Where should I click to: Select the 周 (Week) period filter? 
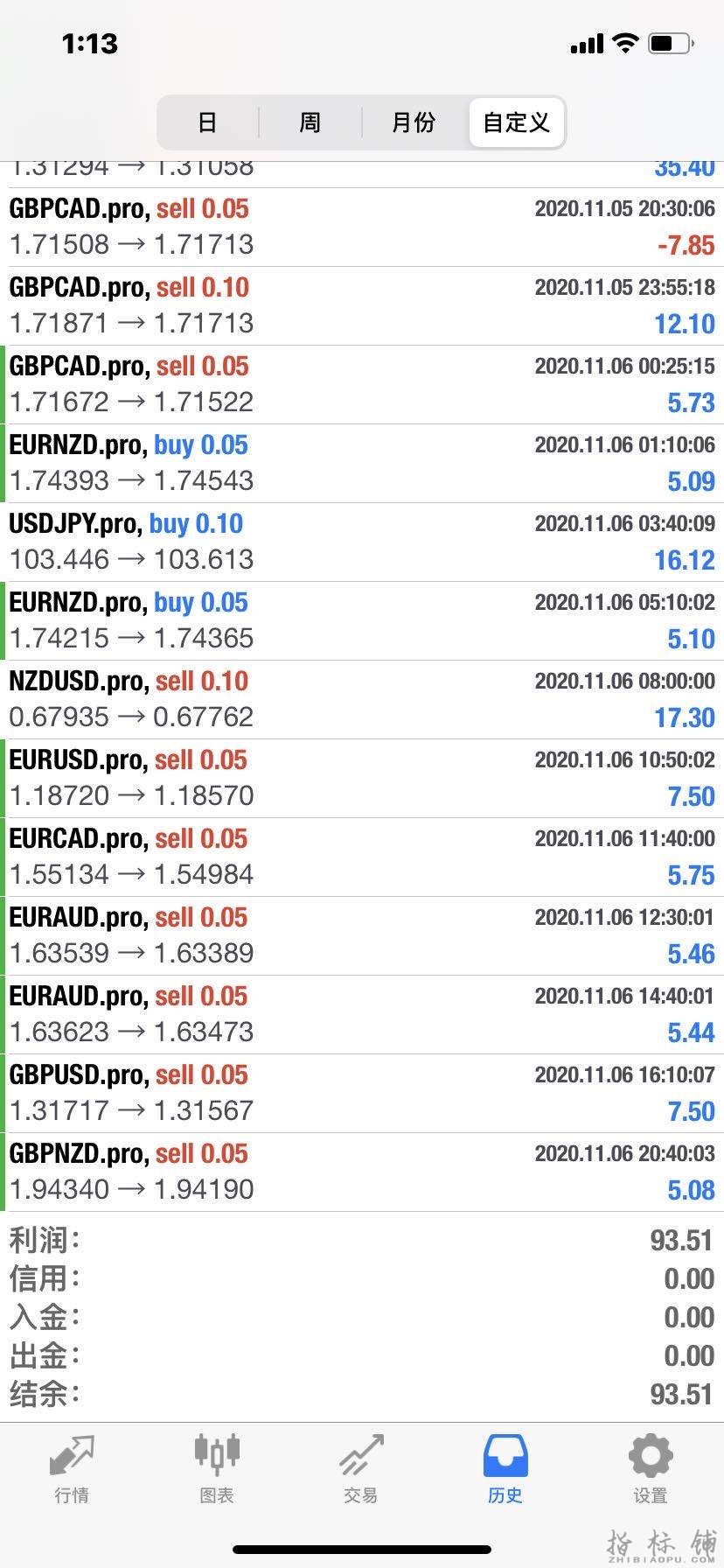pos(310,122)
